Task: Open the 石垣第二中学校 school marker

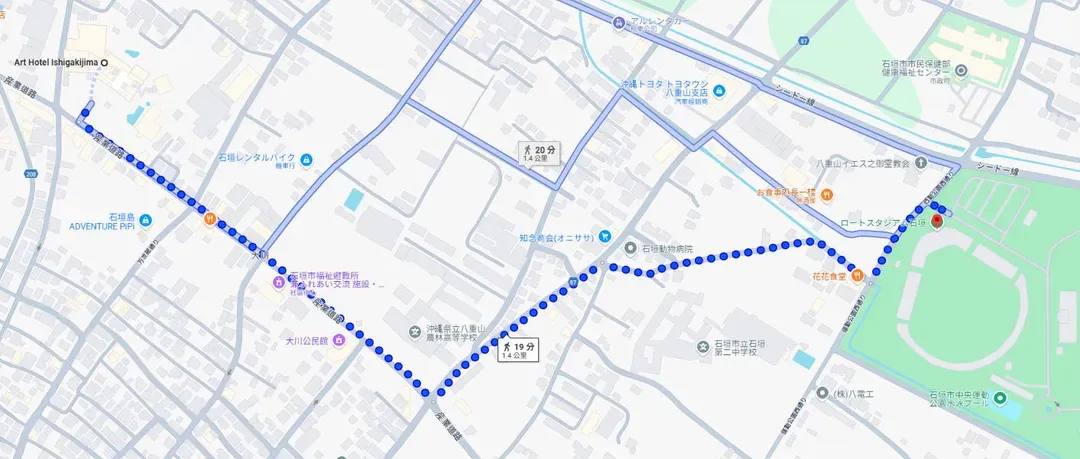Action: pos(704,346)
